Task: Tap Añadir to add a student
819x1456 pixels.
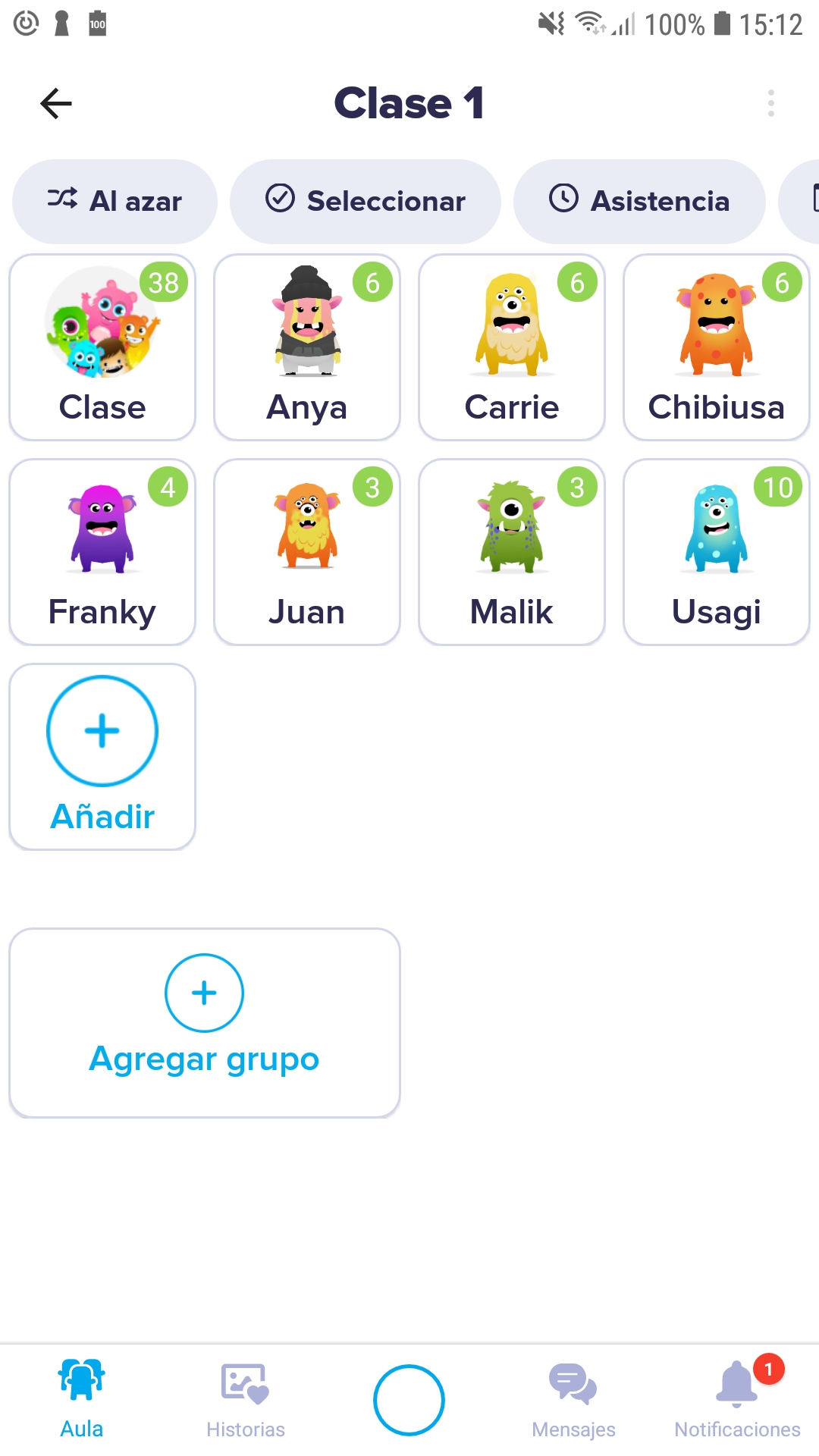Action: coord(102,755)
